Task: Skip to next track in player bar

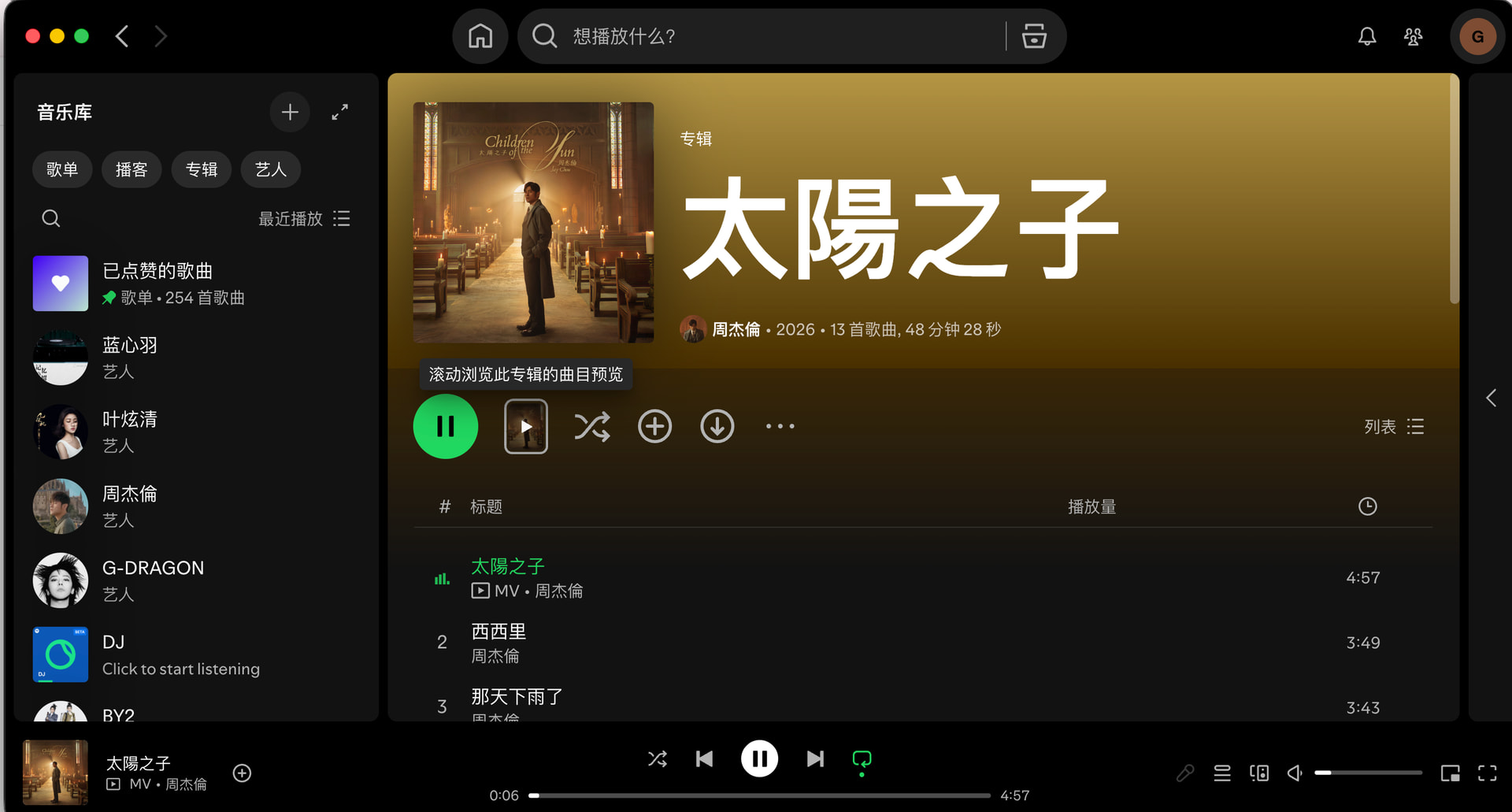Action: 815,758
